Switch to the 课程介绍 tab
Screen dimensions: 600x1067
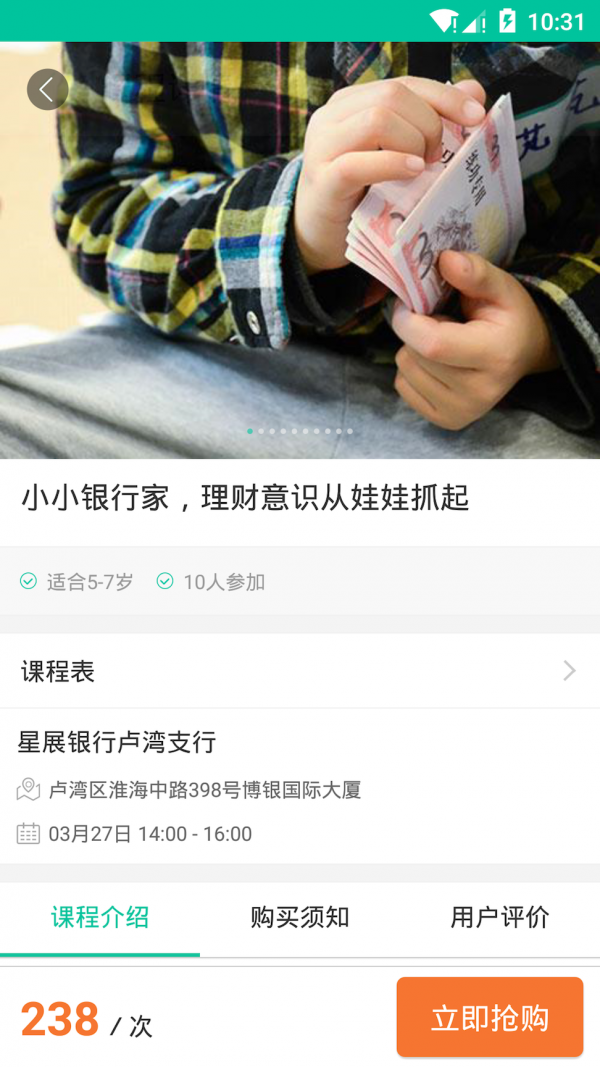coord(100,917)
